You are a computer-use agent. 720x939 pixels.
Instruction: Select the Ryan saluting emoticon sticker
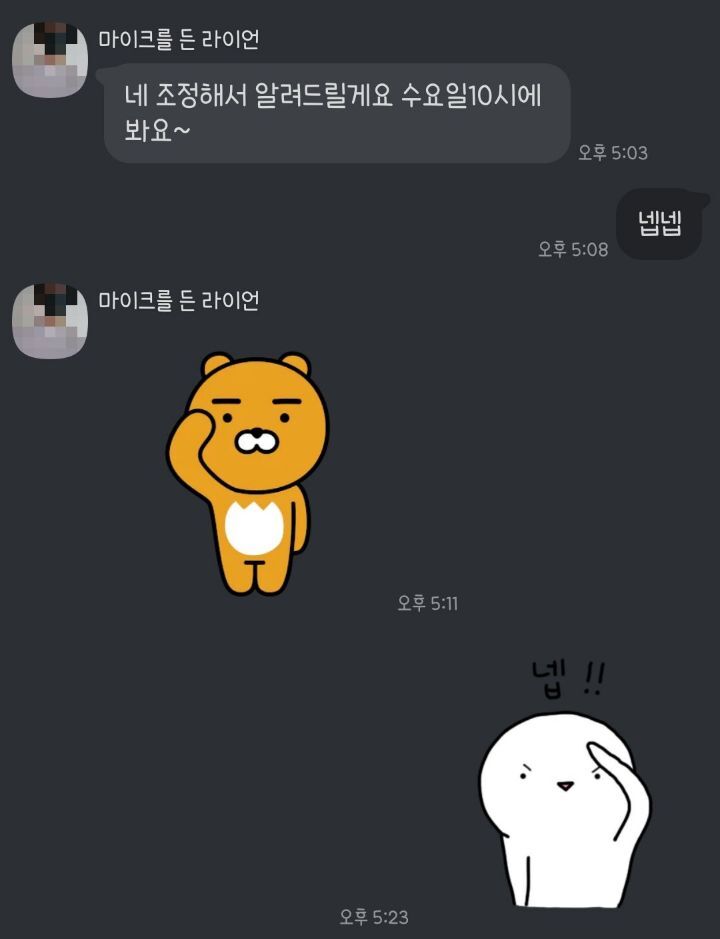click(x=250, y=470)
